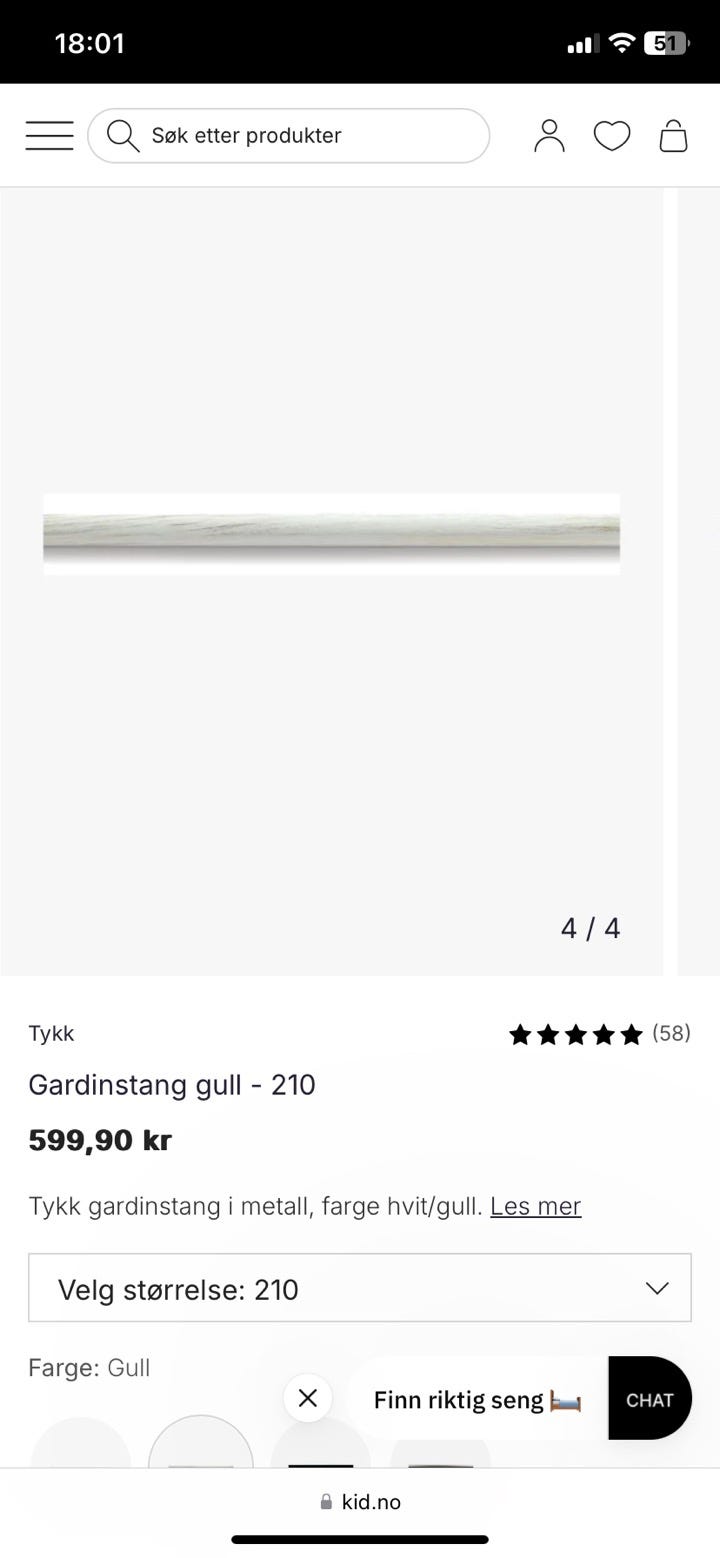Click the padlock icon beside kid.no
This screenshot has height=1558, width=720.
pos(324,1501)
